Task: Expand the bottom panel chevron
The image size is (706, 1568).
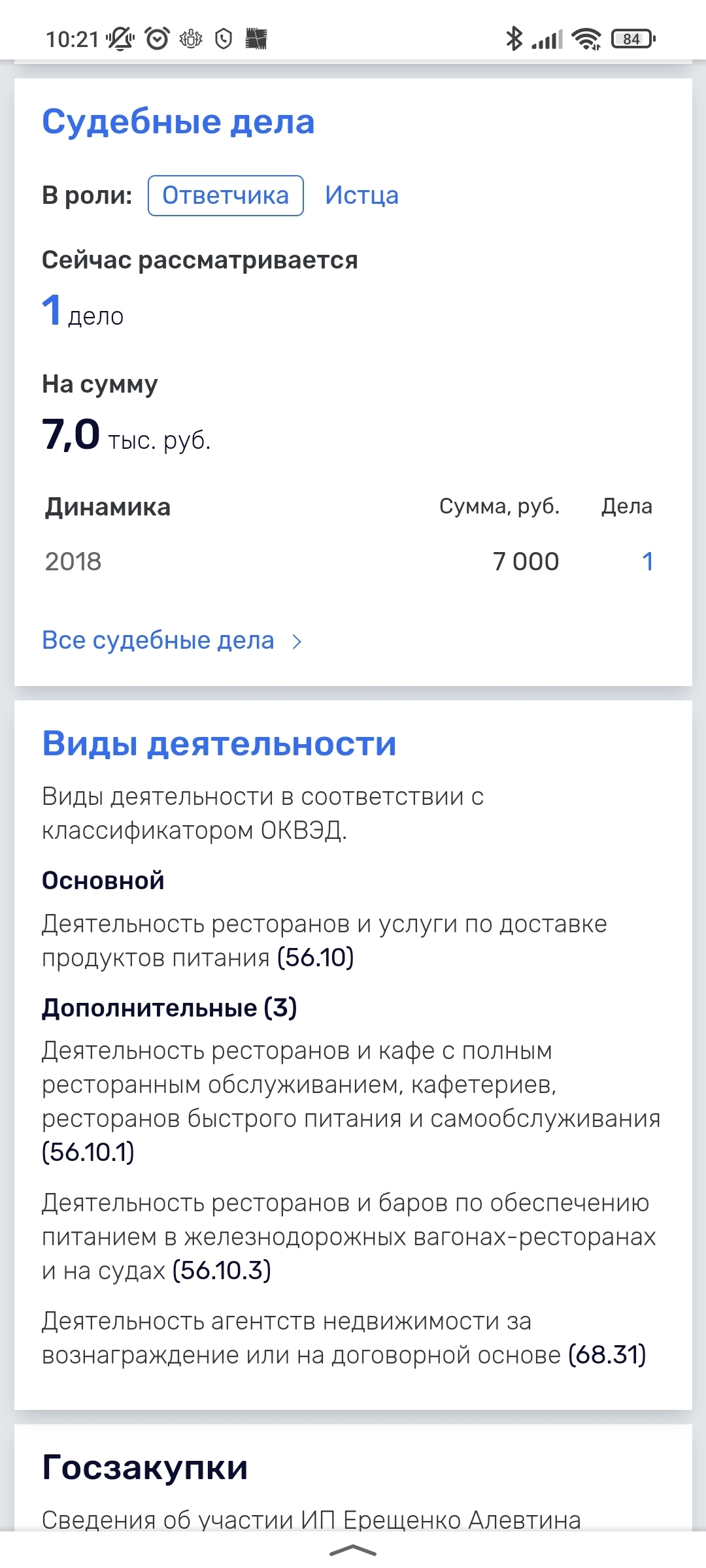Action: pos(353,1550)
